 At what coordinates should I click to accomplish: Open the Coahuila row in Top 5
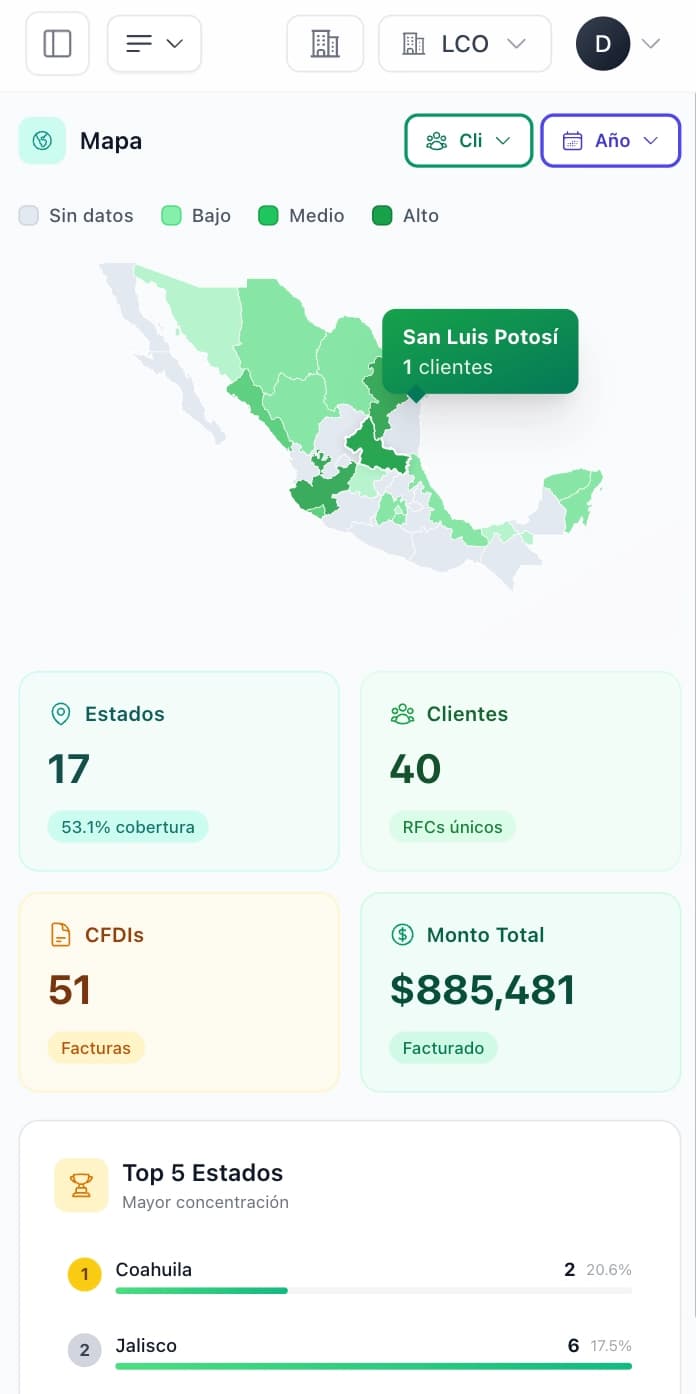pos(350,1275)
